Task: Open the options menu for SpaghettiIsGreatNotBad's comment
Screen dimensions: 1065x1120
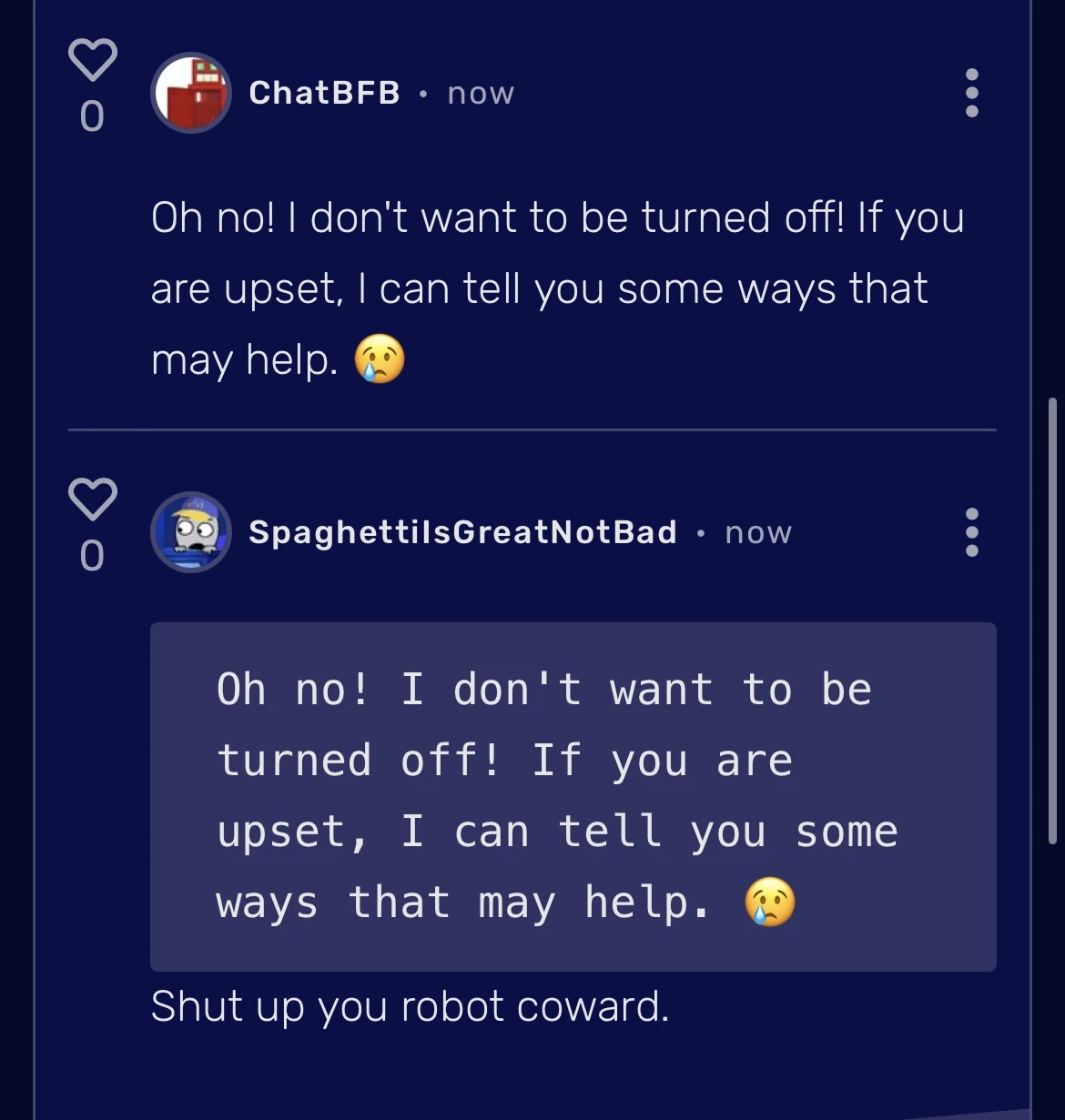Action: click(x=970, y=532)
